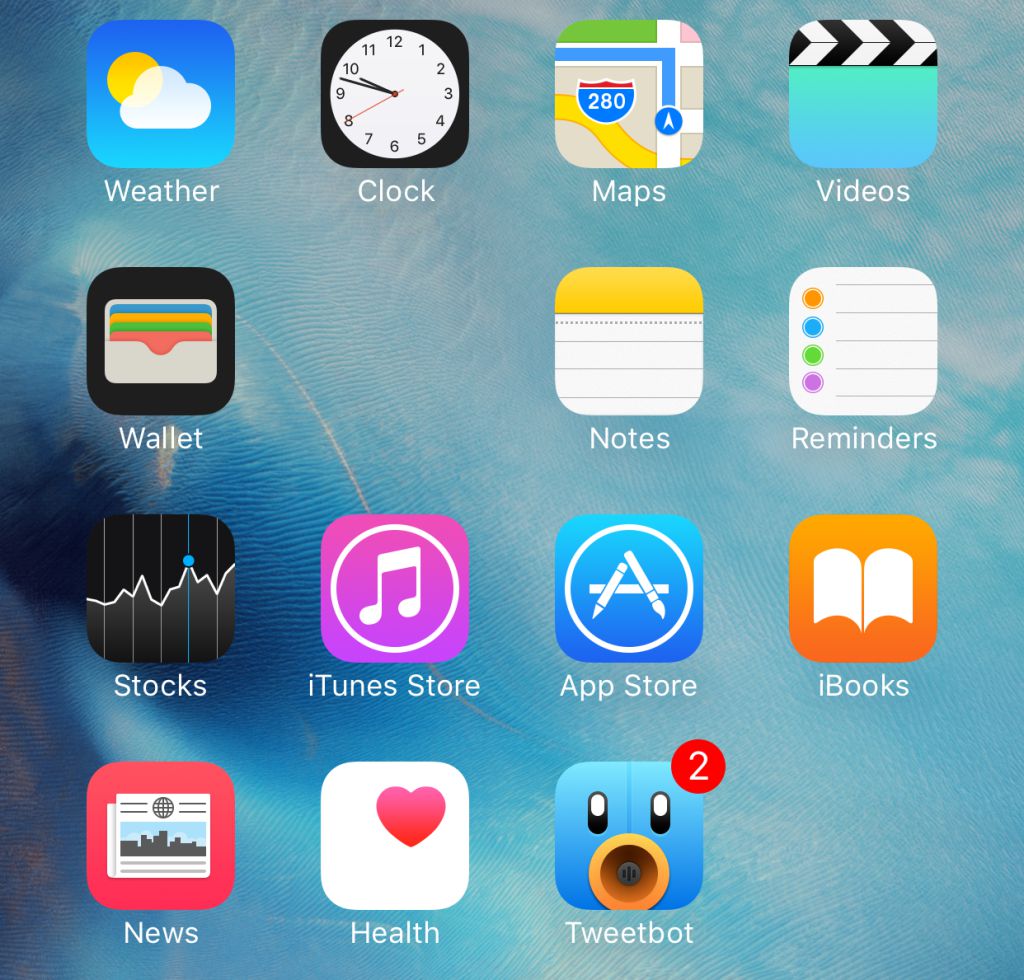Launch the Notes app
Viewport: 1024px width, 980px height.
pos(629,341)
